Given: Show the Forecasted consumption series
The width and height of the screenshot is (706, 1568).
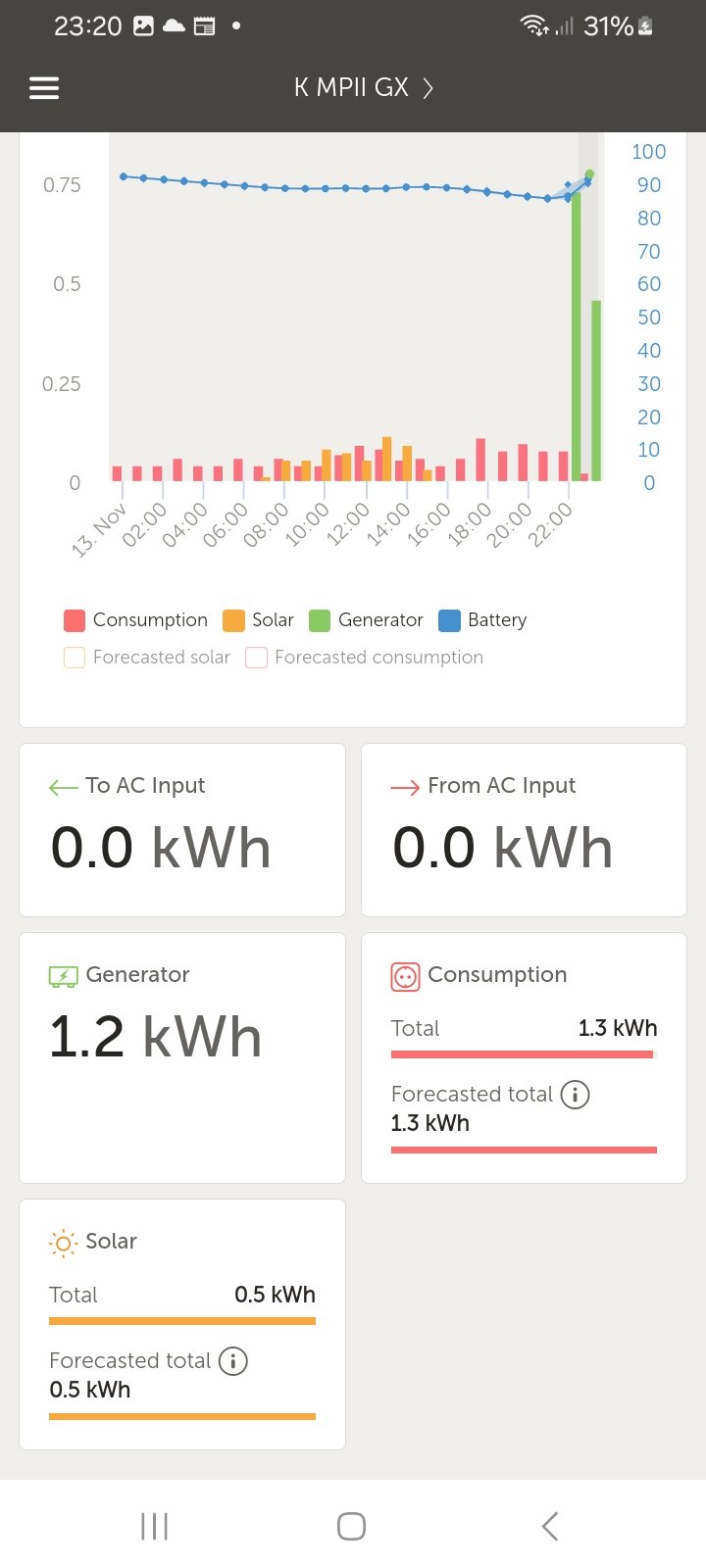Looking at the screenshot, I should click(x=365, y=658).
